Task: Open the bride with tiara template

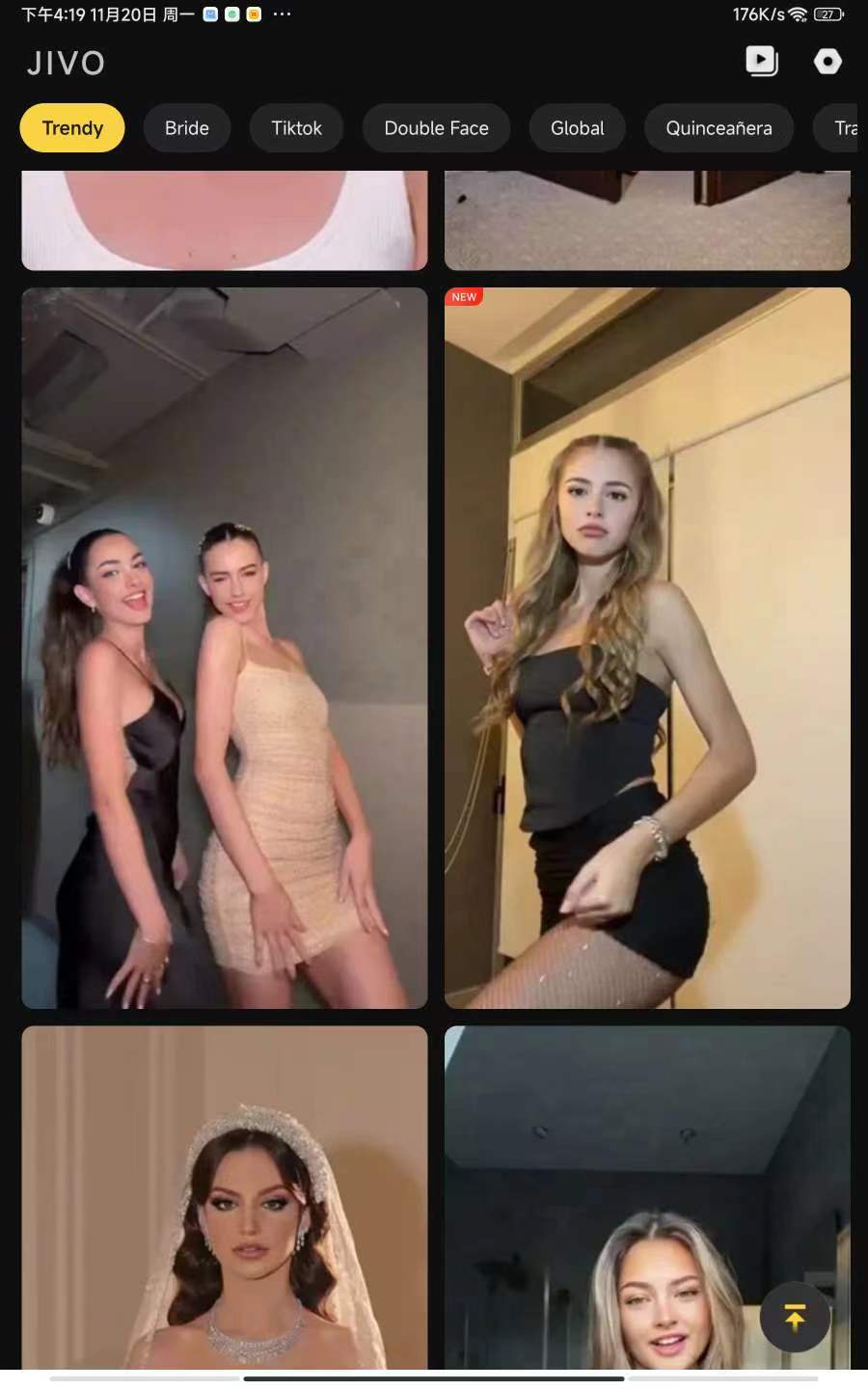Action: [x=225, y=1196]
